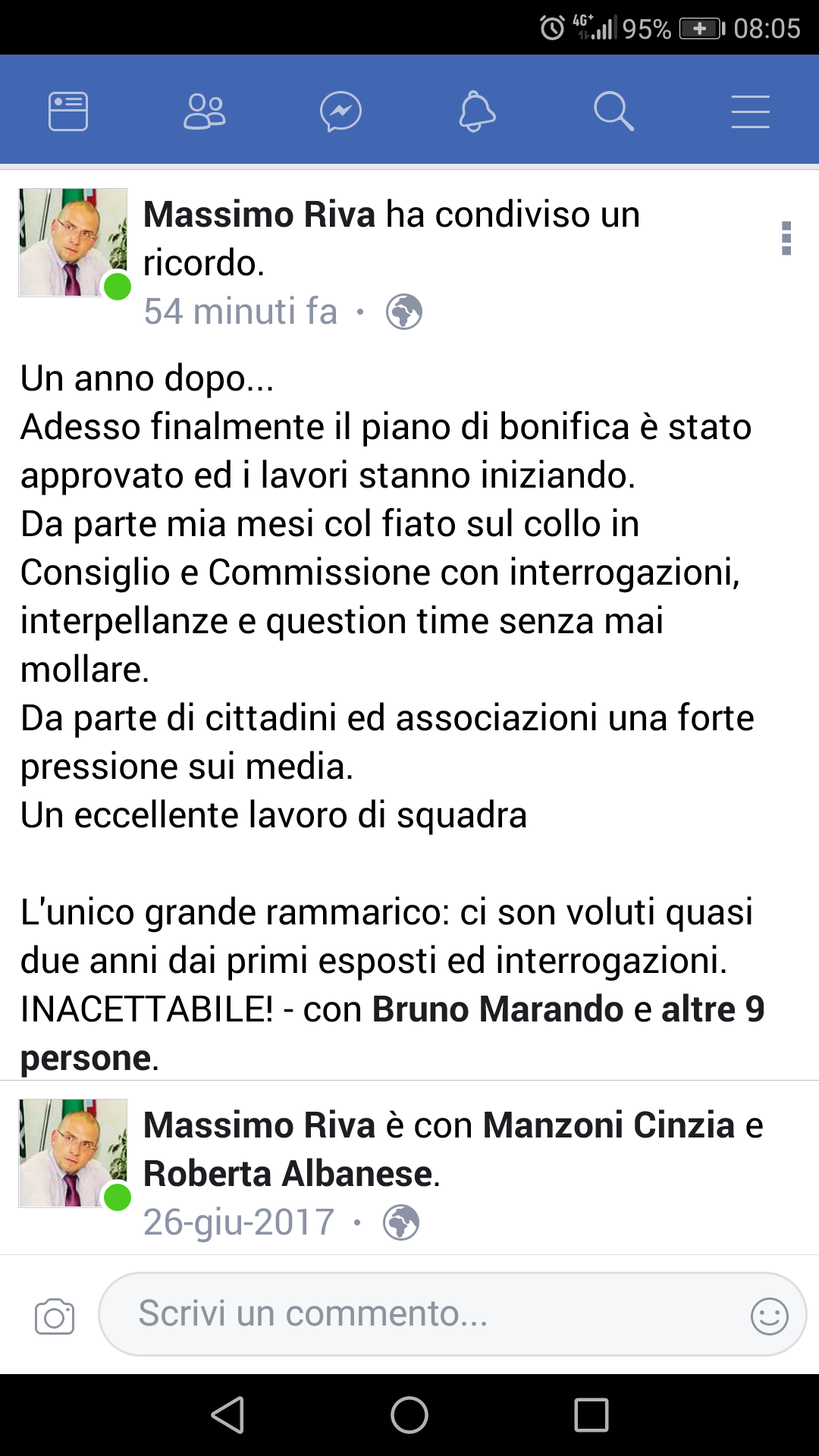Open Manzoni Cinzia's profile
Image resolution: width=819 pixels, height=1456 pixels.
[609, 1125]
